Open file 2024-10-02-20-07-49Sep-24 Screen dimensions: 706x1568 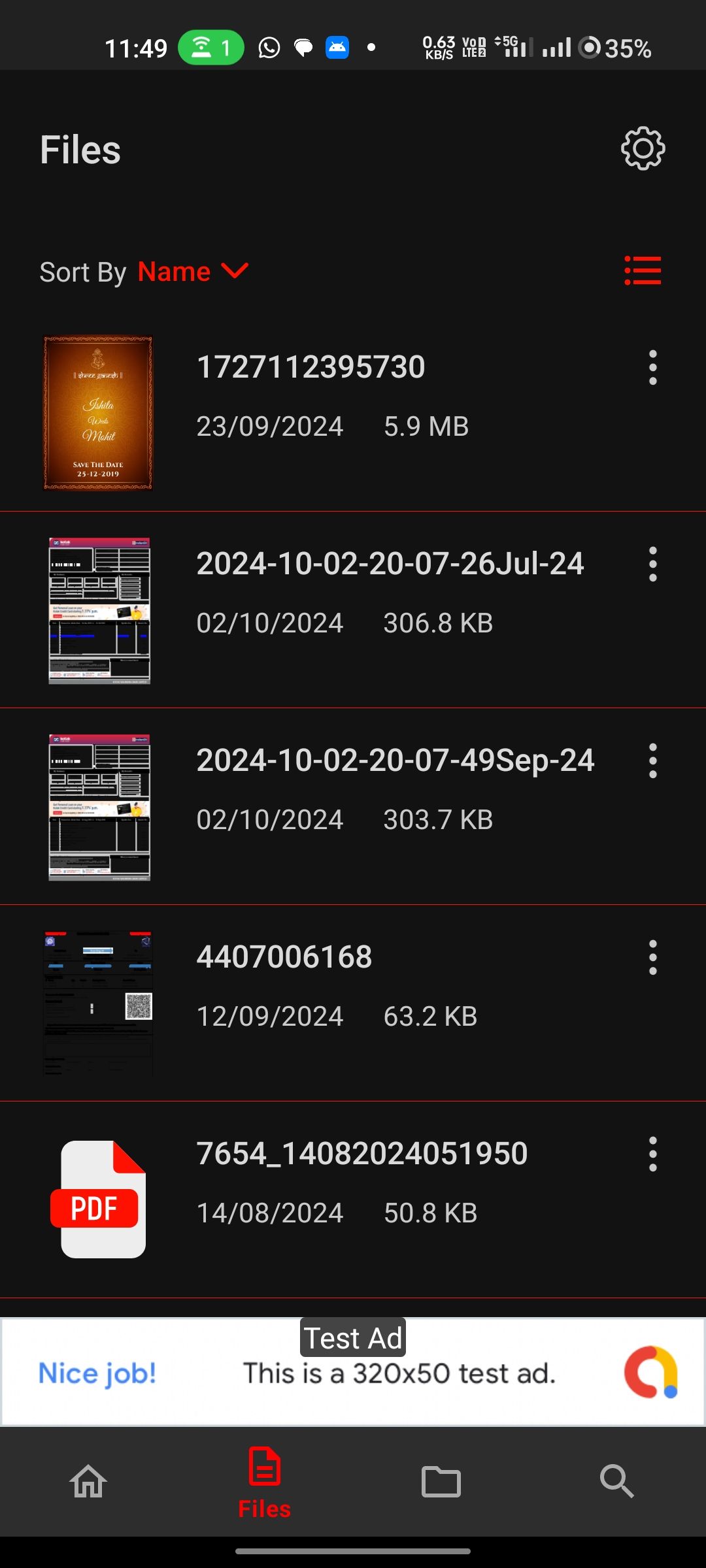tap(395, 760)
